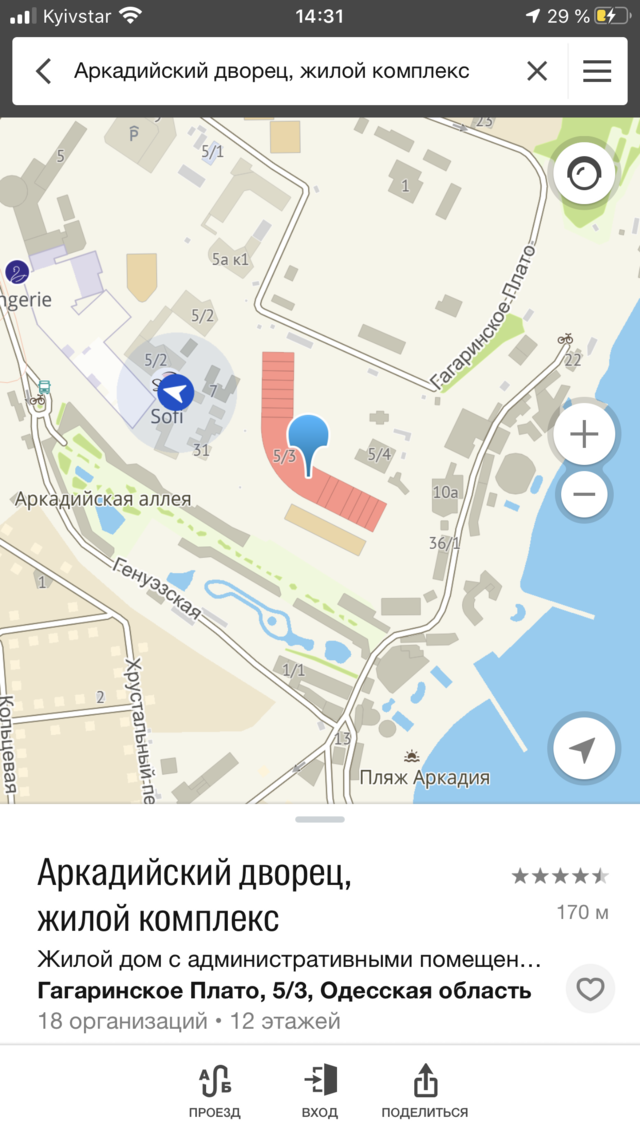Share this place with Поделиться
Screen dimensions: 640x1138
click(x=424, y=1090)
